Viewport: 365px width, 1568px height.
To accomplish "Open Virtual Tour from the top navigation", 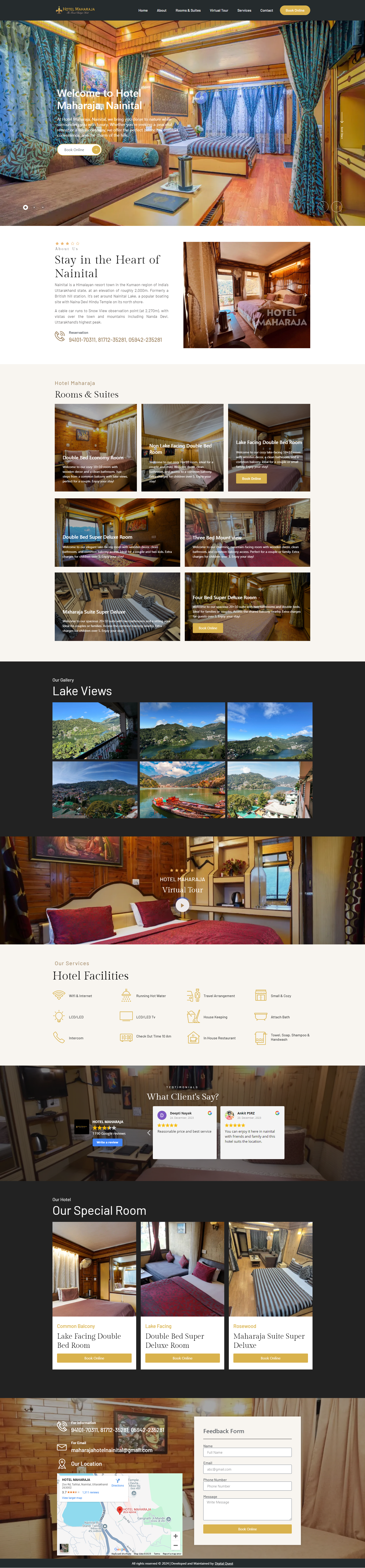I will (219, 10).
